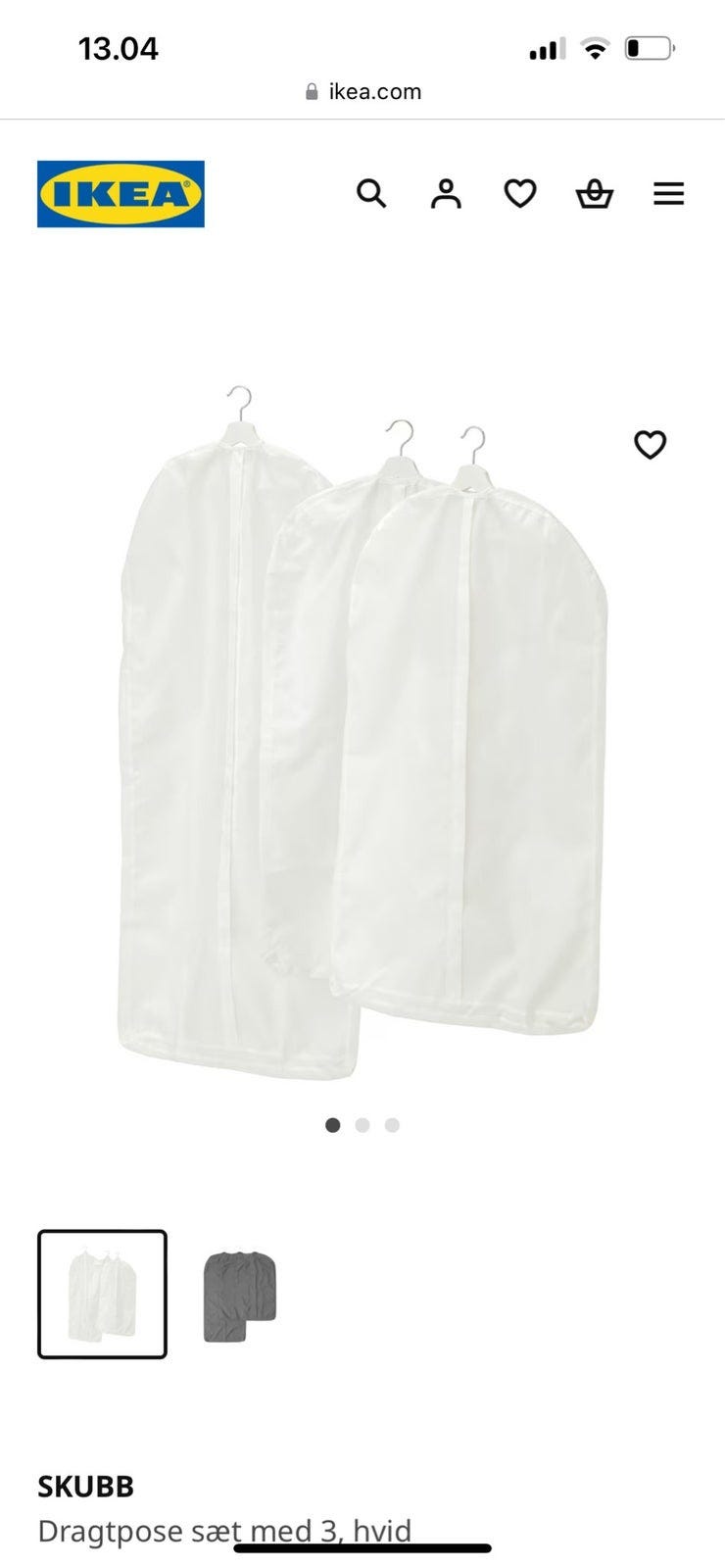This screenshot has width=725, height=1568.
Task: Open the IKEA site search
Action: [371, 193]
